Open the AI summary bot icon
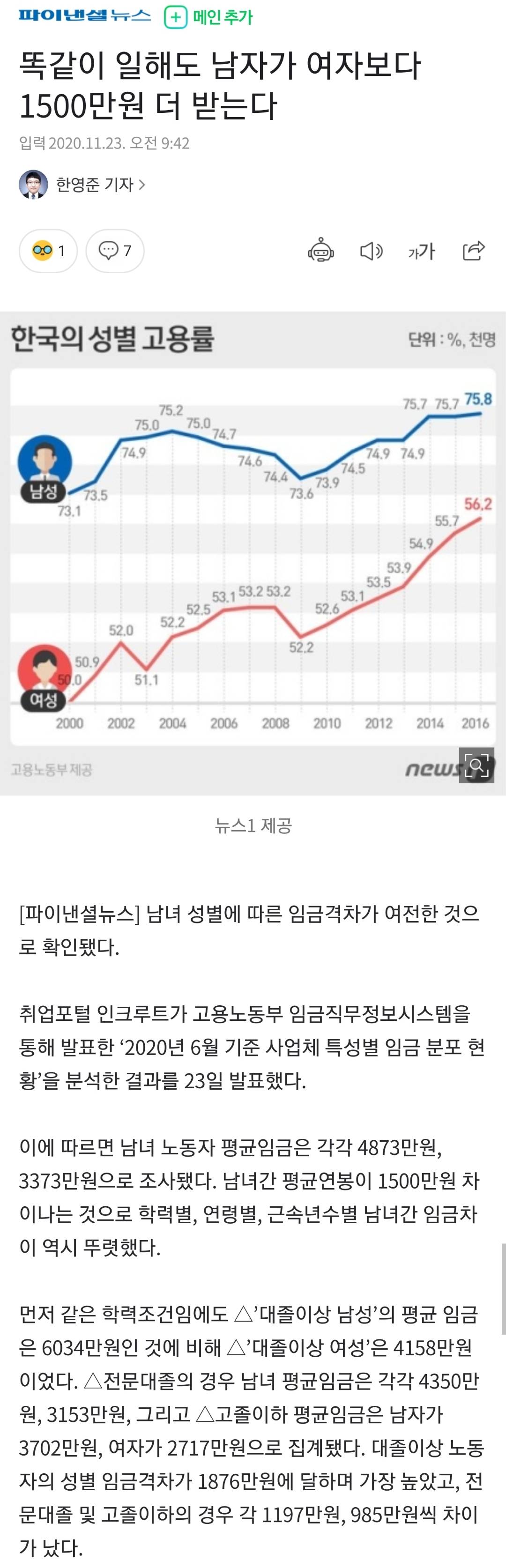Image resolution: width=506 pixels, height=1568 pixels. point(321,250)
